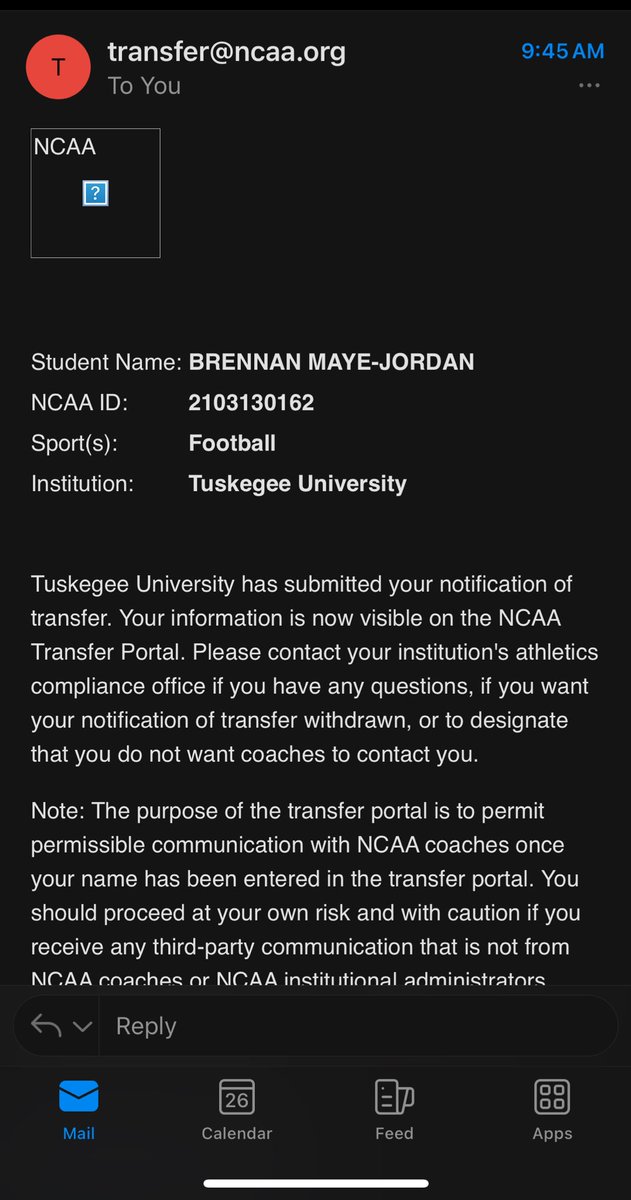The width and height of the screenshot is (631, 1200).
Task: Open the three-dot message options menu
Action: click(x=589, y=86)
